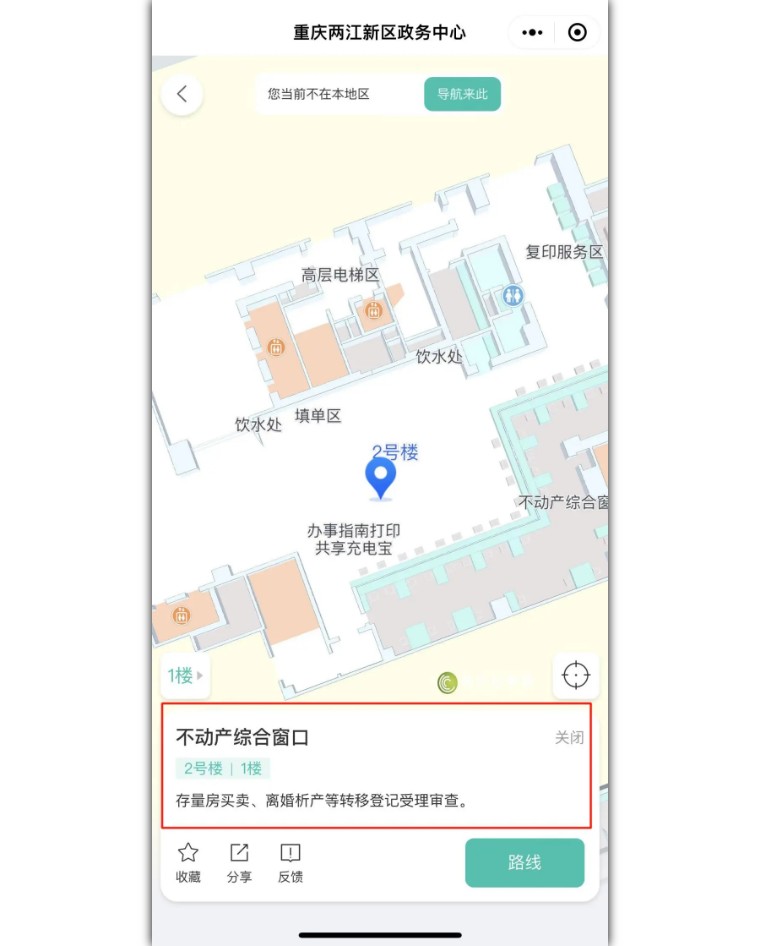Go back using the back arrow

(x=182, y=94)
